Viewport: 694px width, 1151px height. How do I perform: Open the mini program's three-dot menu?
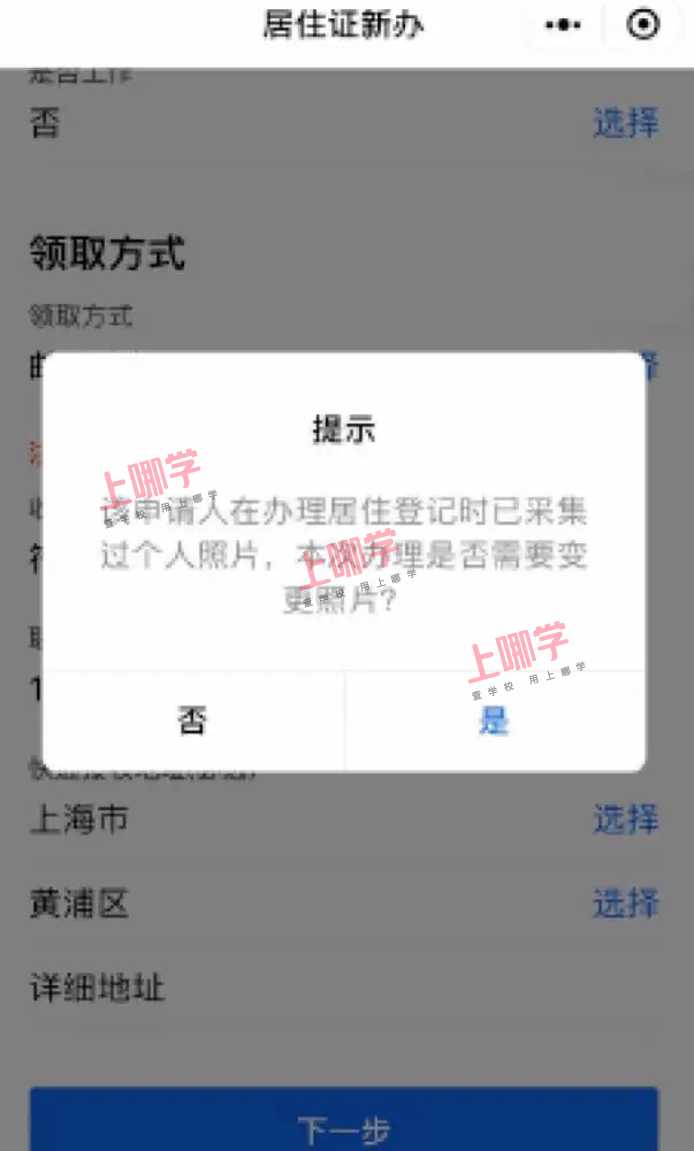click(563, 26)
